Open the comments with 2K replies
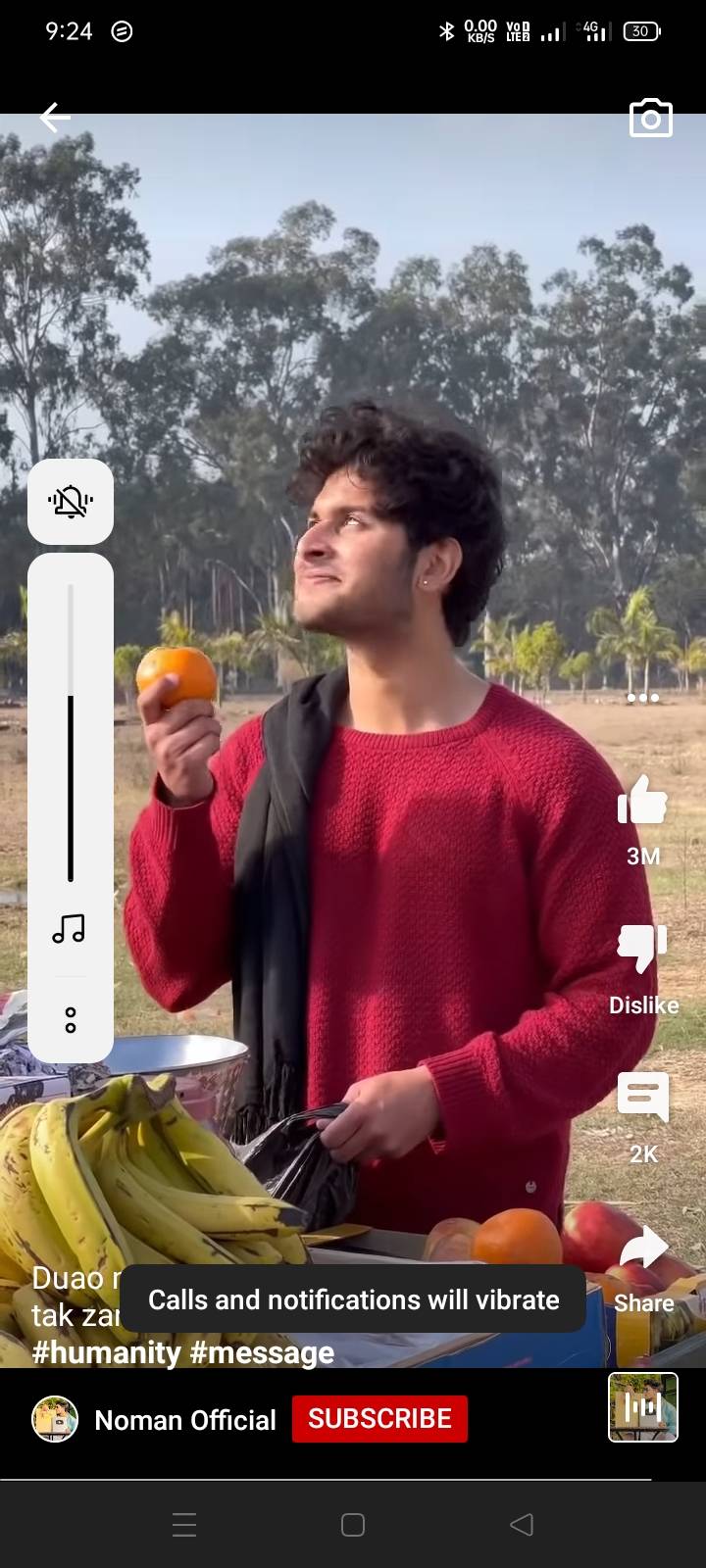706x1568 pixels. point(643,1098)
